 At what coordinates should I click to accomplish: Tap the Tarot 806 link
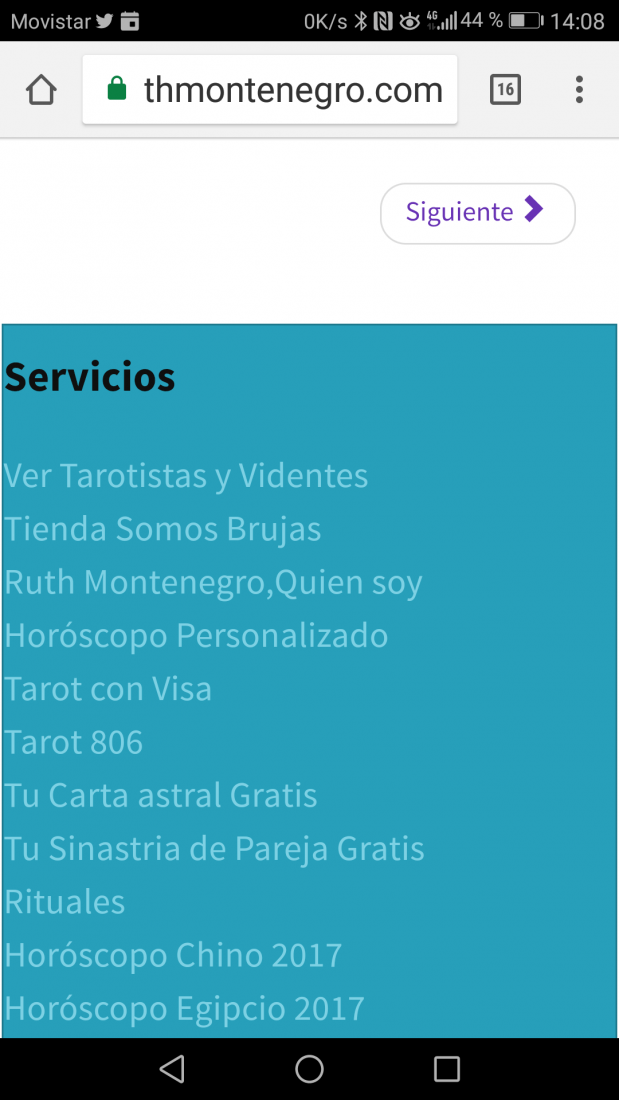pos(74,742)
